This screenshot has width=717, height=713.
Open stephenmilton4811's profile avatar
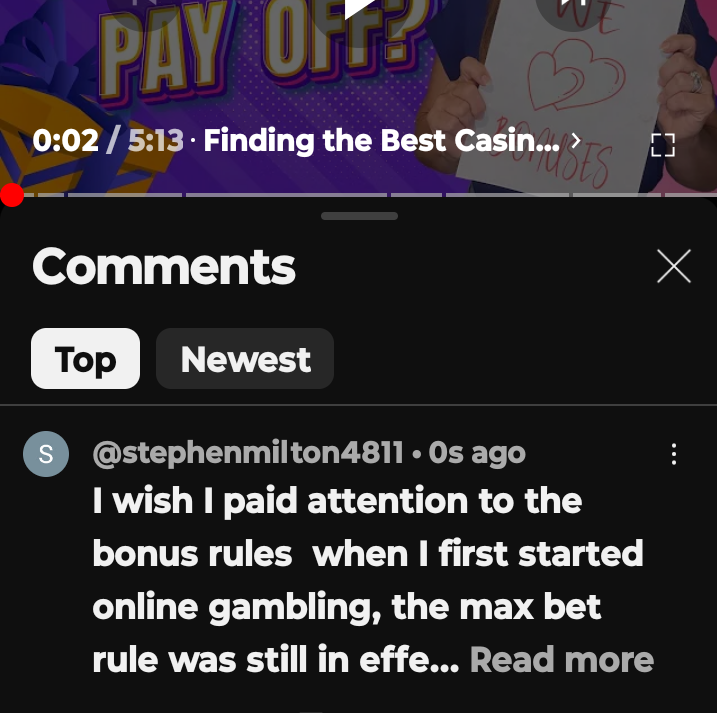45,455
